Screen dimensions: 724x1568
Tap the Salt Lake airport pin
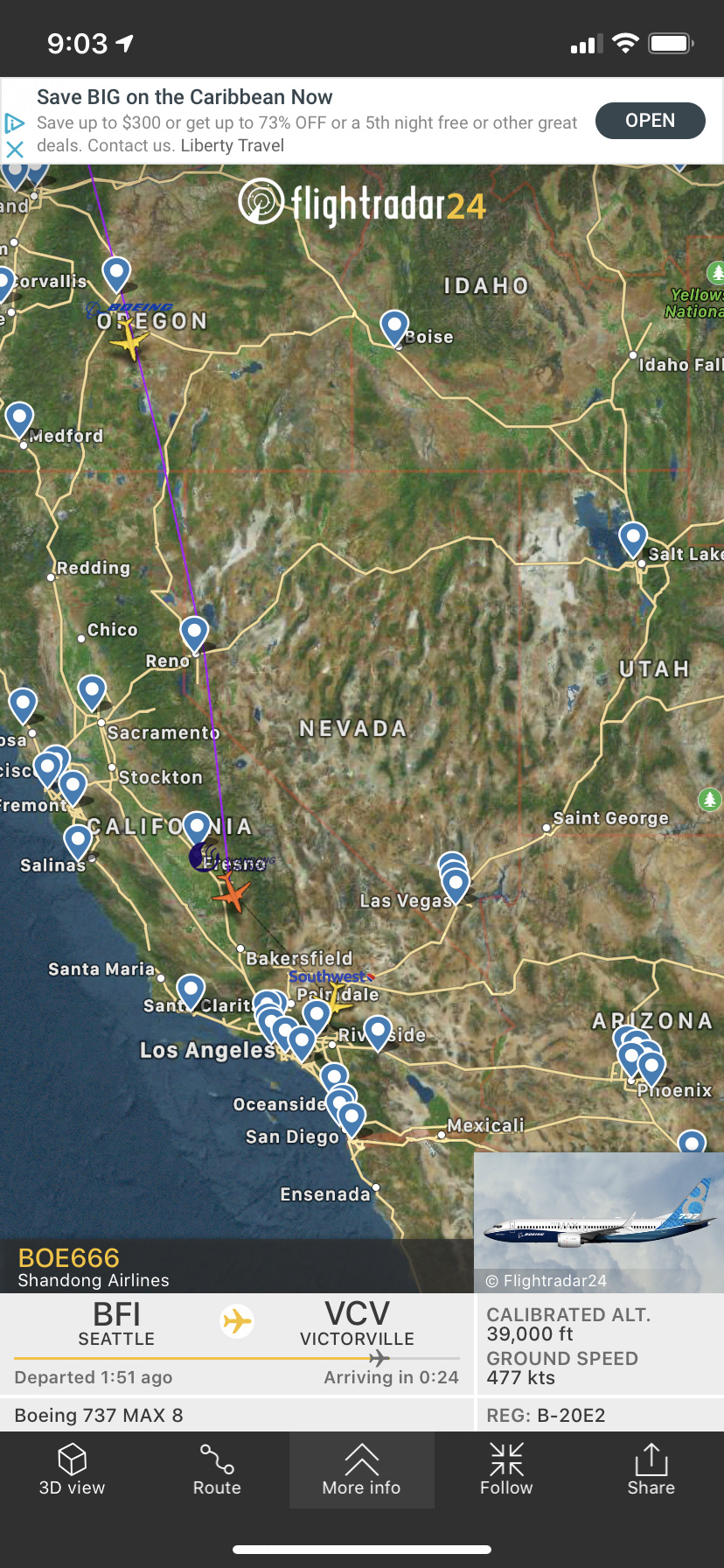633,538
